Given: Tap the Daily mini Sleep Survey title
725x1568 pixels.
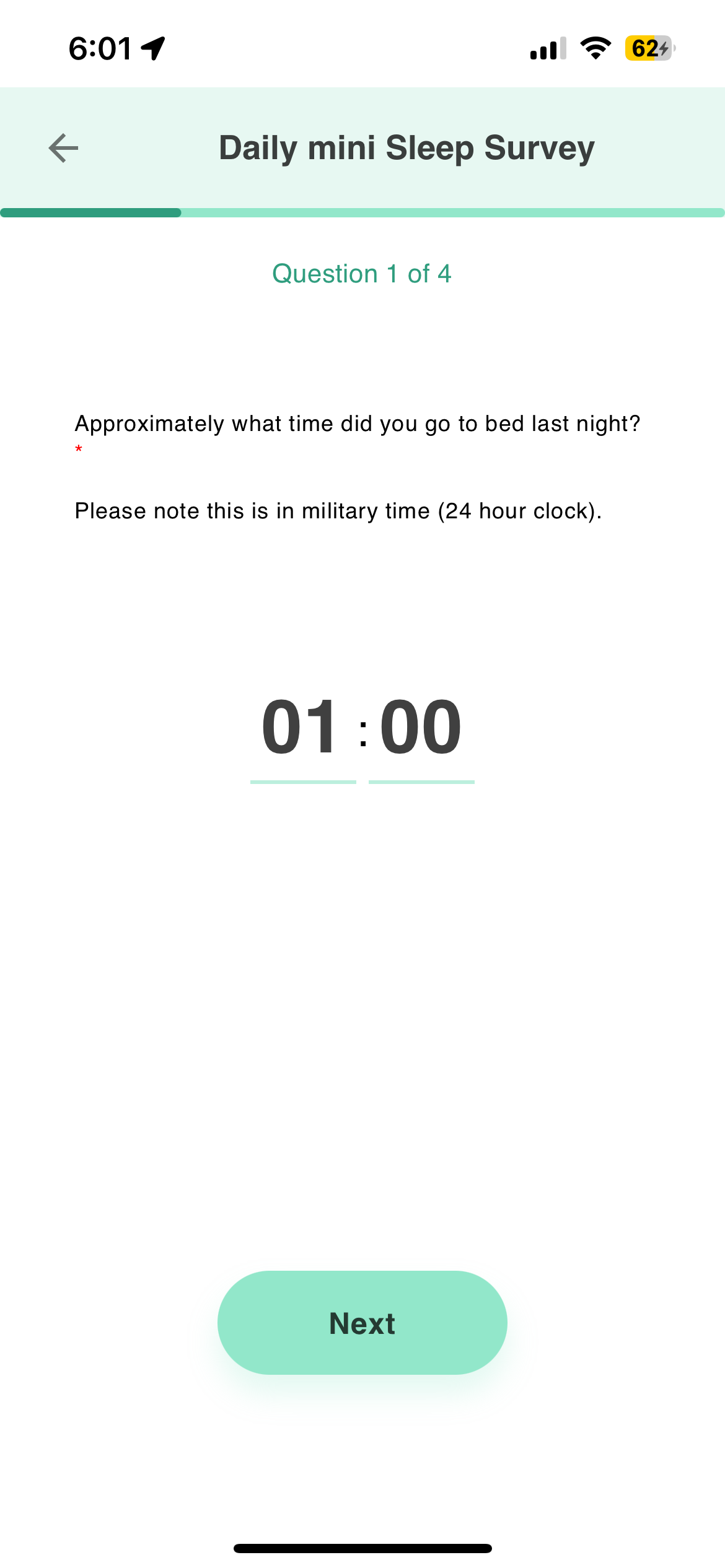Looking at the screenshot, I should 406,148.
